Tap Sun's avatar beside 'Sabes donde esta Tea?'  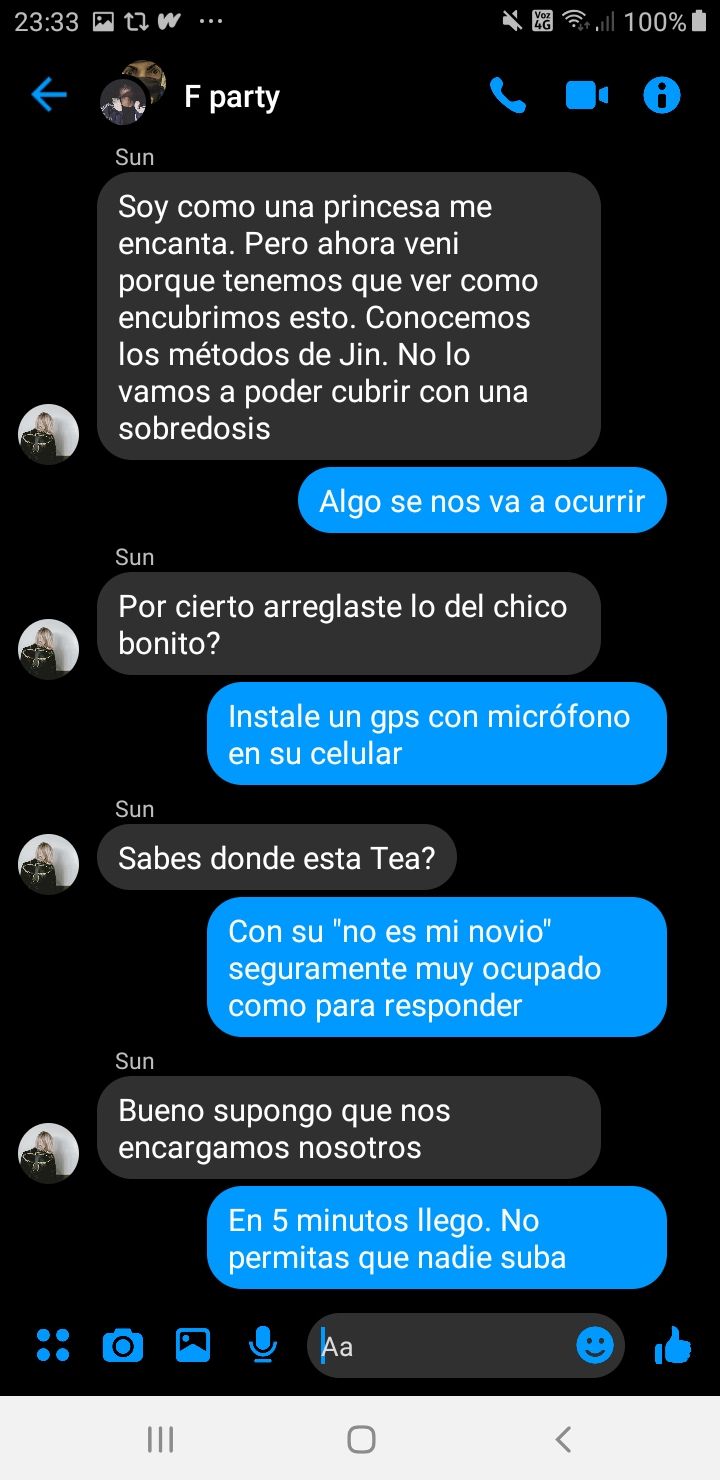pyautogui.click(x=48, y=863)
